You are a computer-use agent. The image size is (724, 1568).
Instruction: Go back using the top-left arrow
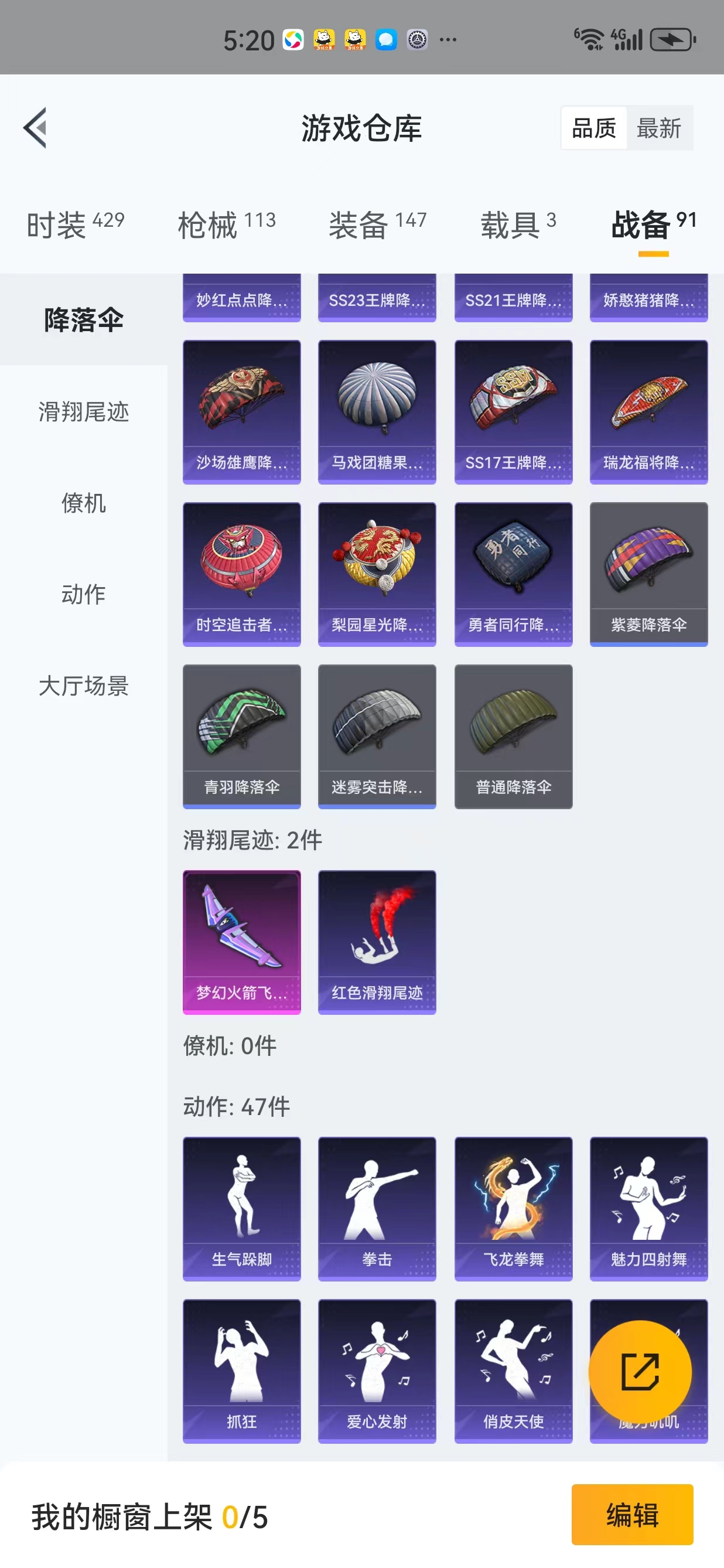click(x=35, y=128)
